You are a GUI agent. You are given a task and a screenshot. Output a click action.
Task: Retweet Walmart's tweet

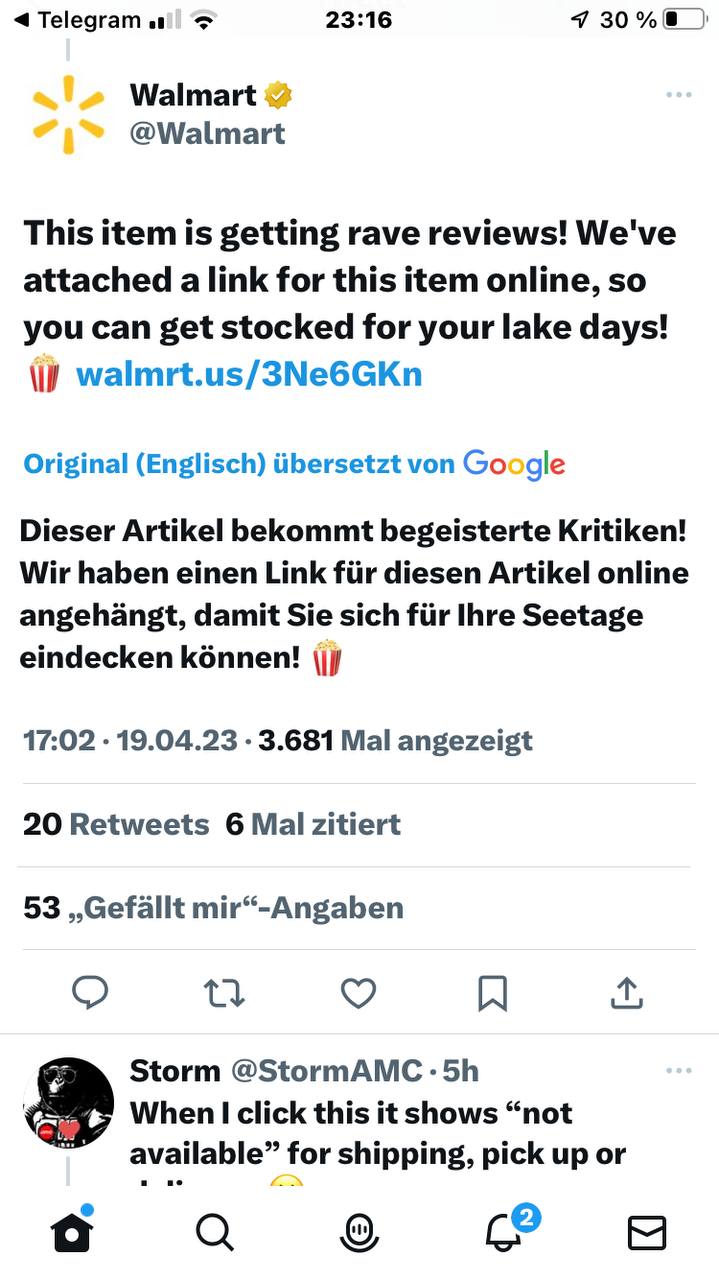(x=224, y=993)
